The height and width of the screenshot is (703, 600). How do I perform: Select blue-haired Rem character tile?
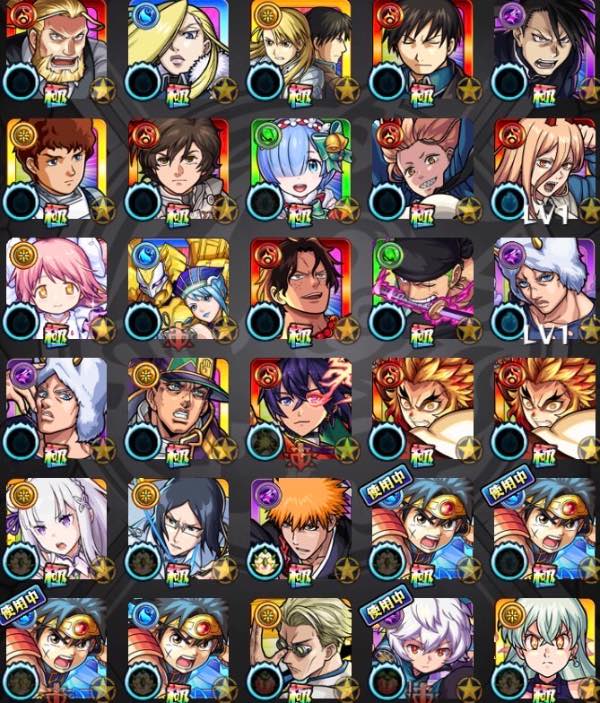click(x=300, y=170)
